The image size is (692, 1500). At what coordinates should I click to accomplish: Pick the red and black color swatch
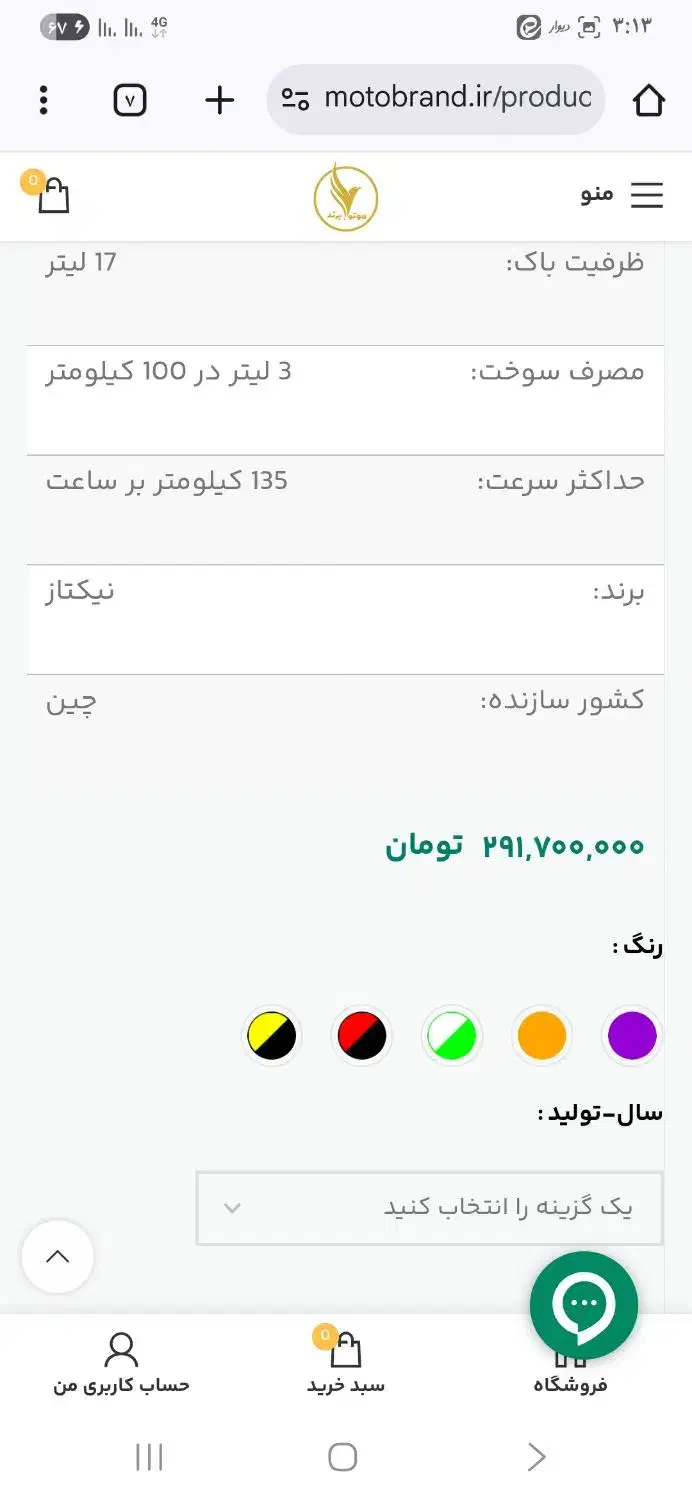362,1035
